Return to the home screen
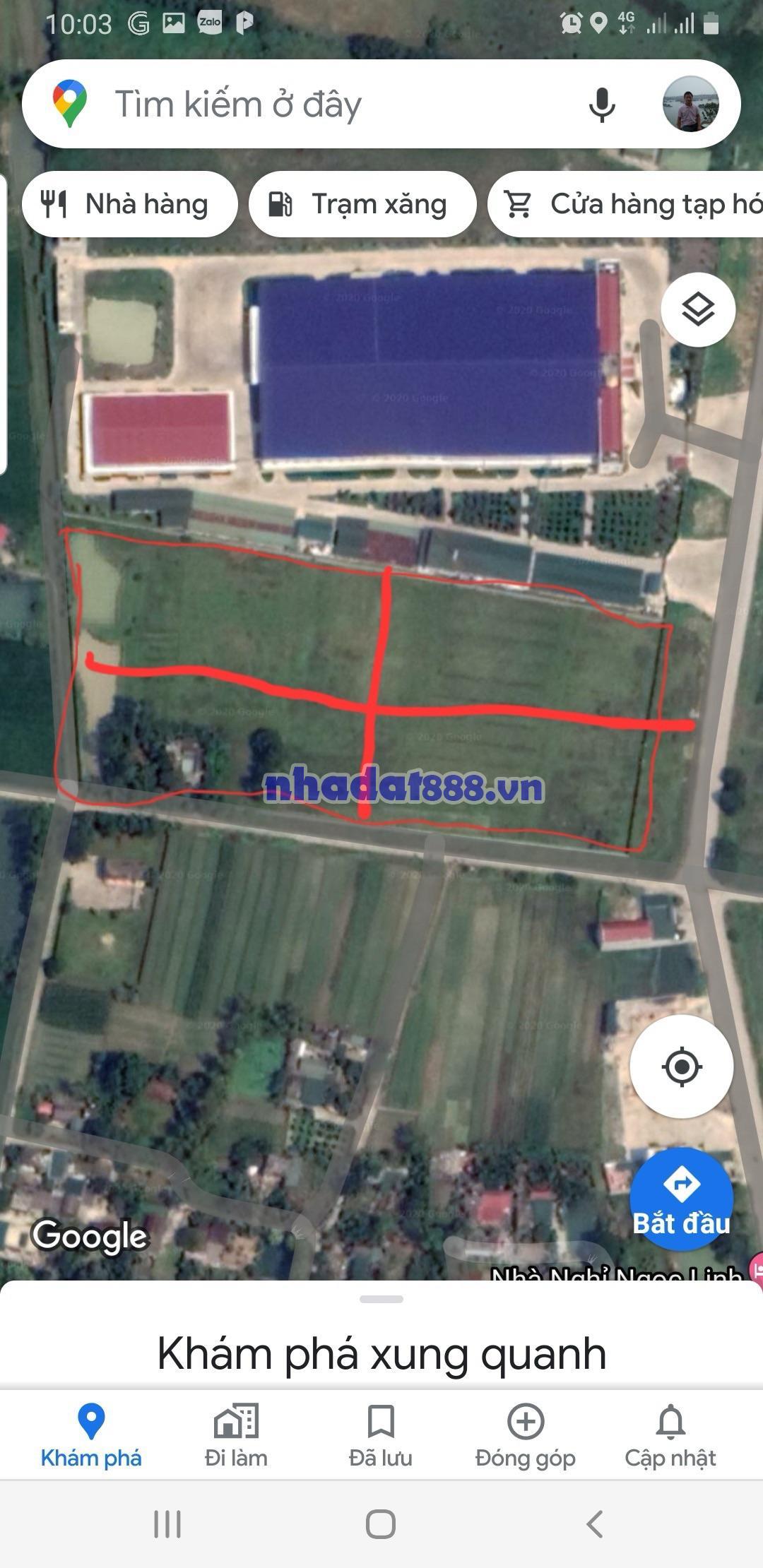This screenshot has width=763, height=1568. click(x=381, y=1524)
